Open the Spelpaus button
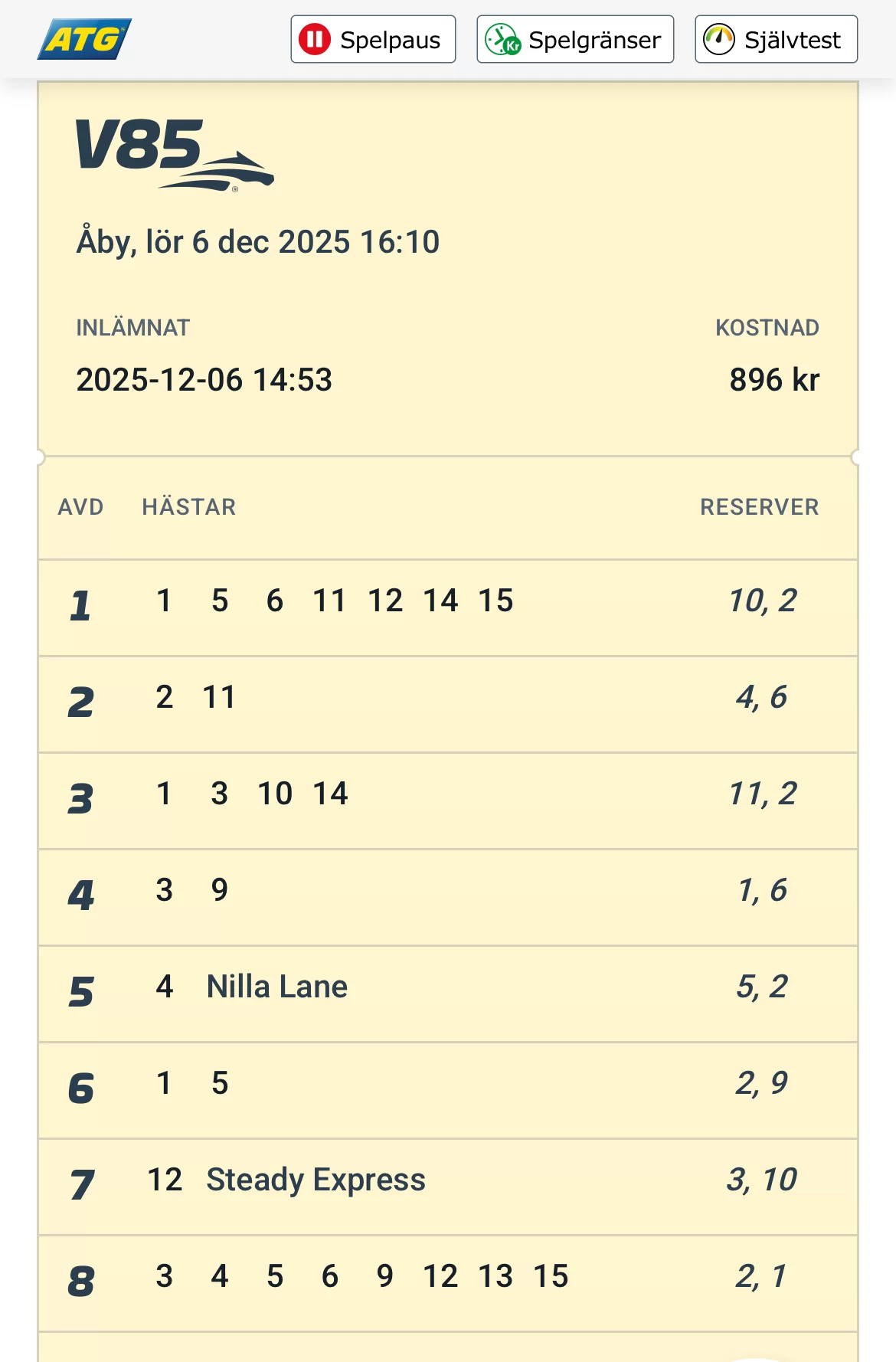 coord(373,39)
